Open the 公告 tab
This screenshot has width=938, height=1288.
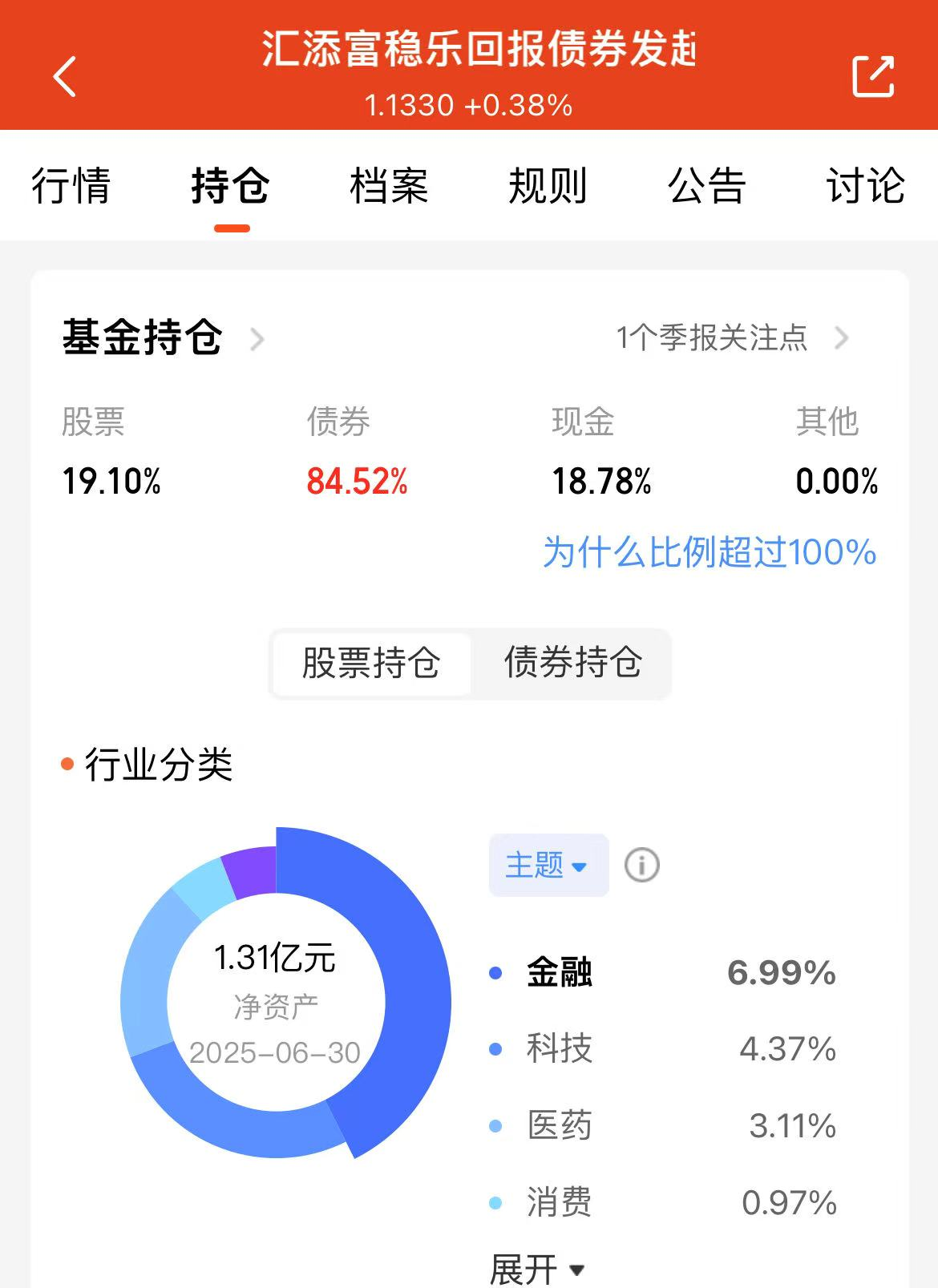pos(707,187)
